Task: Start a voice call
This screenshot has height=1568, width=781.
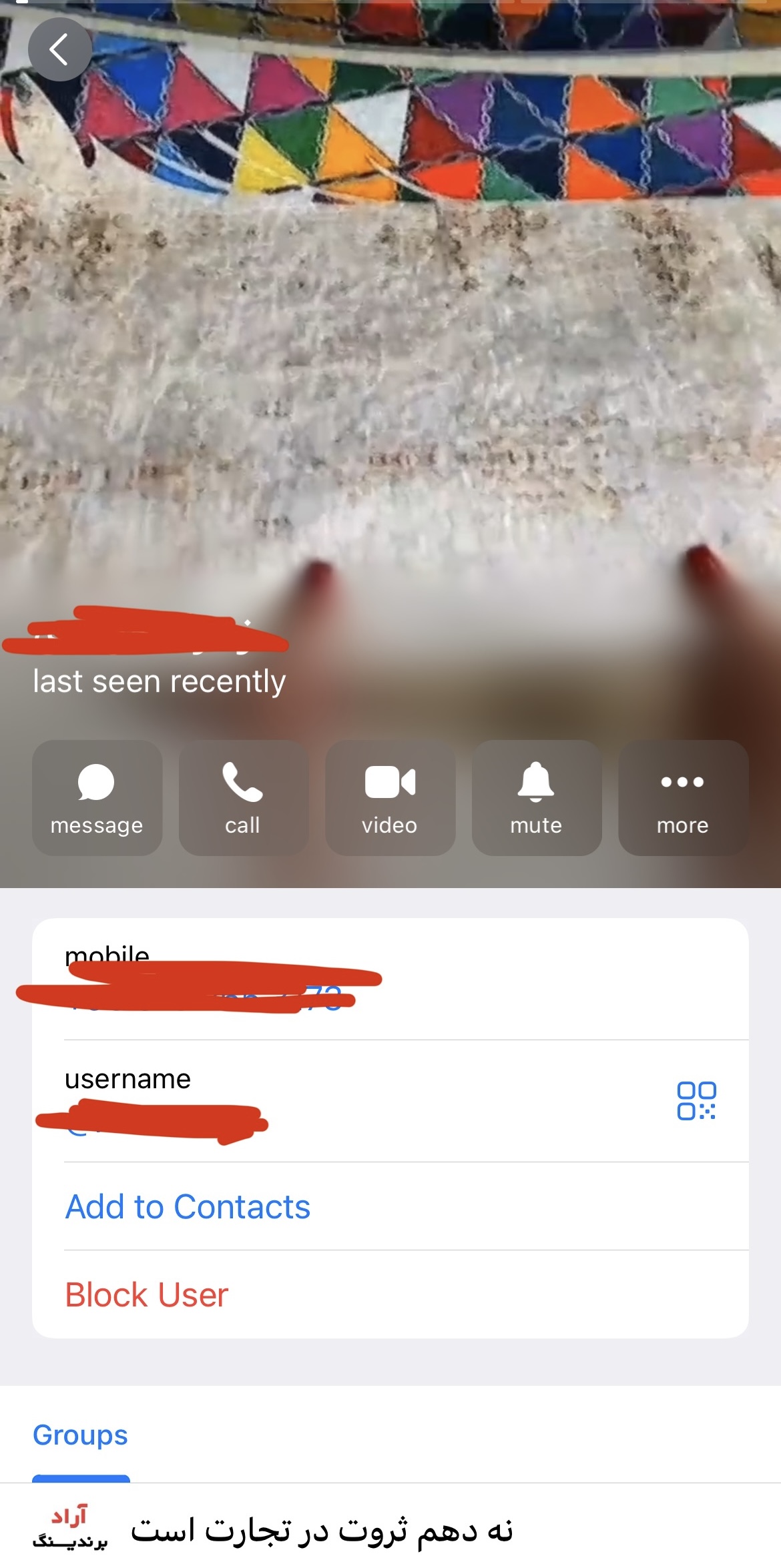Action: click(243, 797)
